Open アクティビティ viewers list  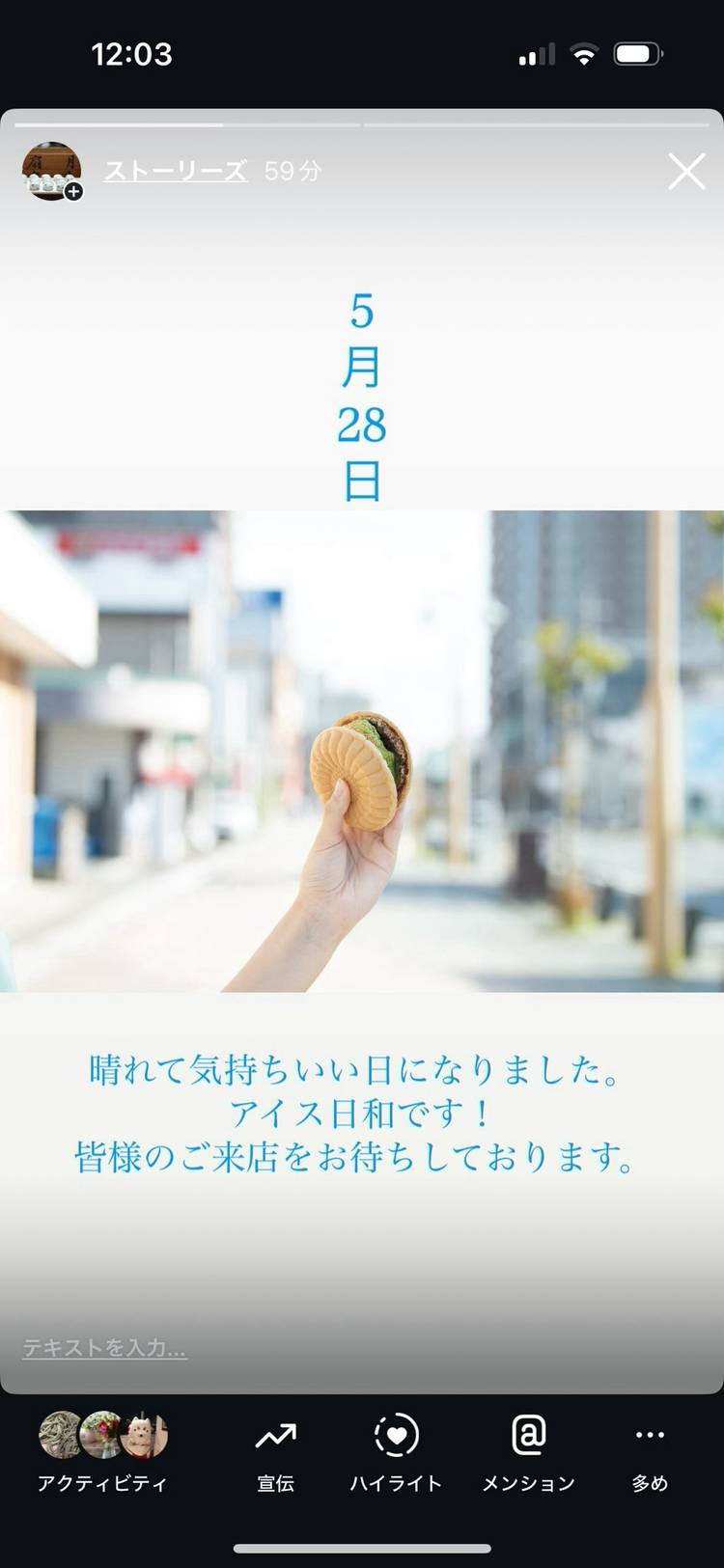102,1453
